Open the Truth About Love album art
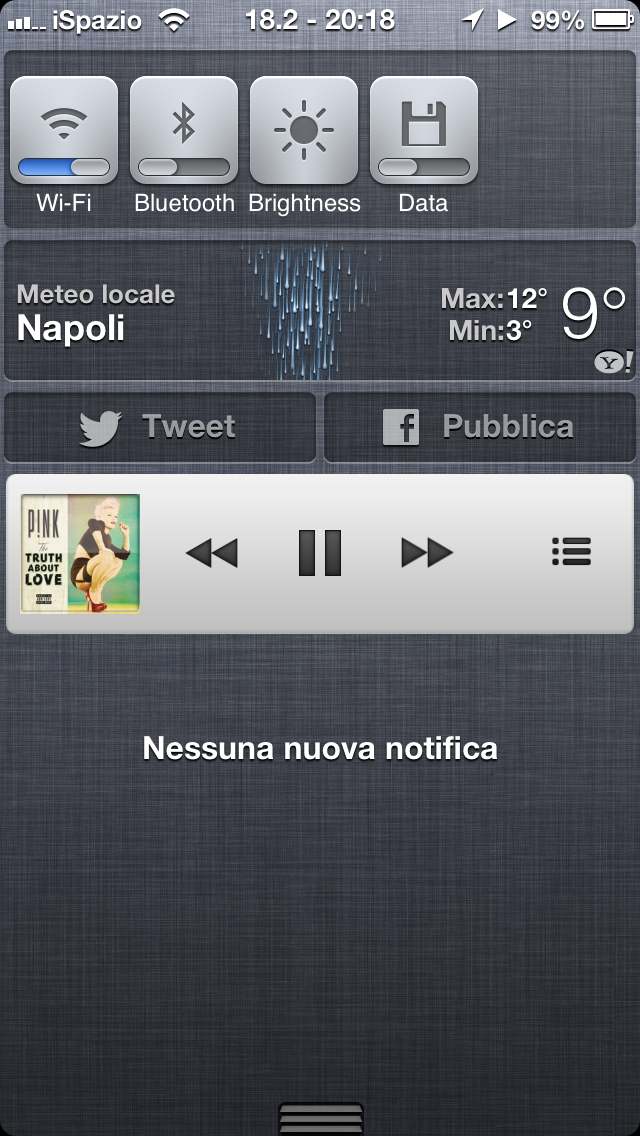 pyautogui.click(x=80, y=553)
